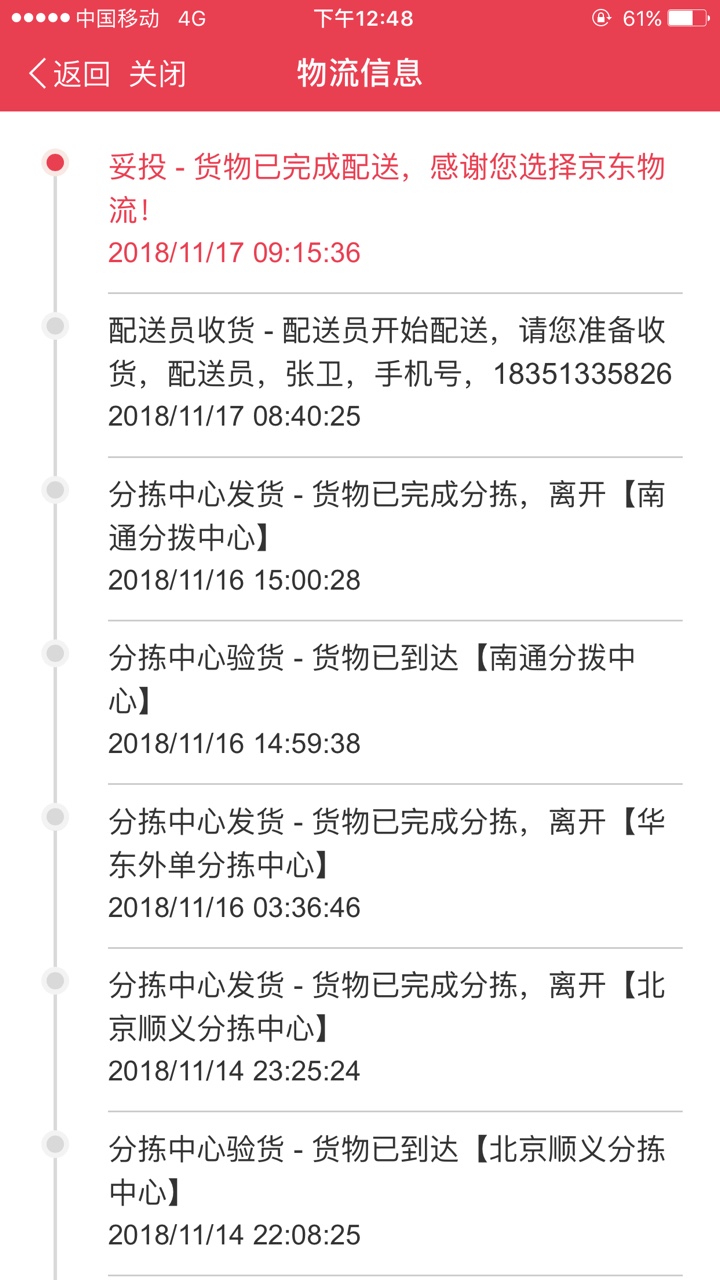Close the page with 关闭
The image size is (720, 1280).
[157, 74]
